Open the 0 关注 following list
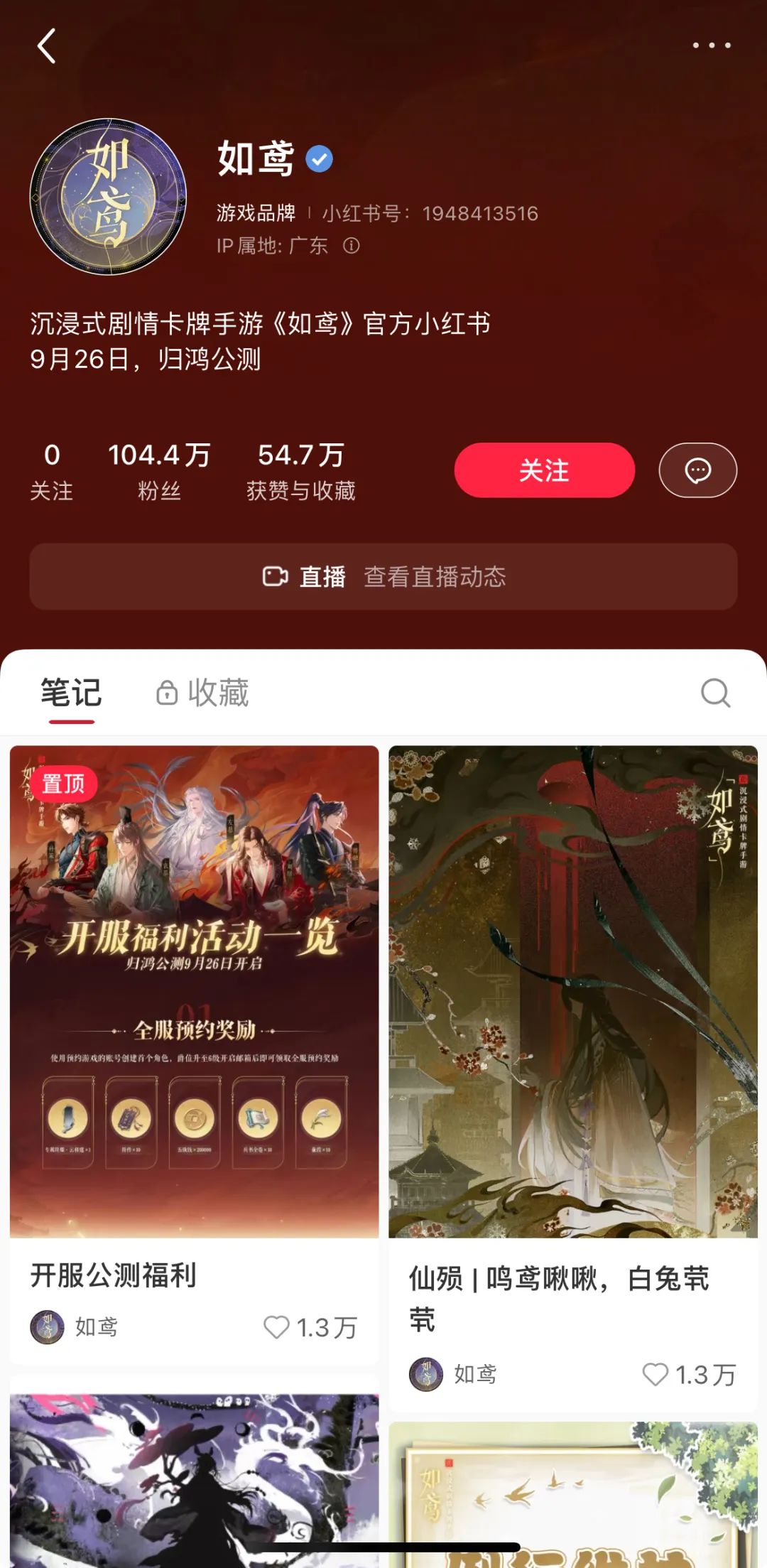Image resolution: width=767 pixels, height=1568 pixels. tap(51, 470)
